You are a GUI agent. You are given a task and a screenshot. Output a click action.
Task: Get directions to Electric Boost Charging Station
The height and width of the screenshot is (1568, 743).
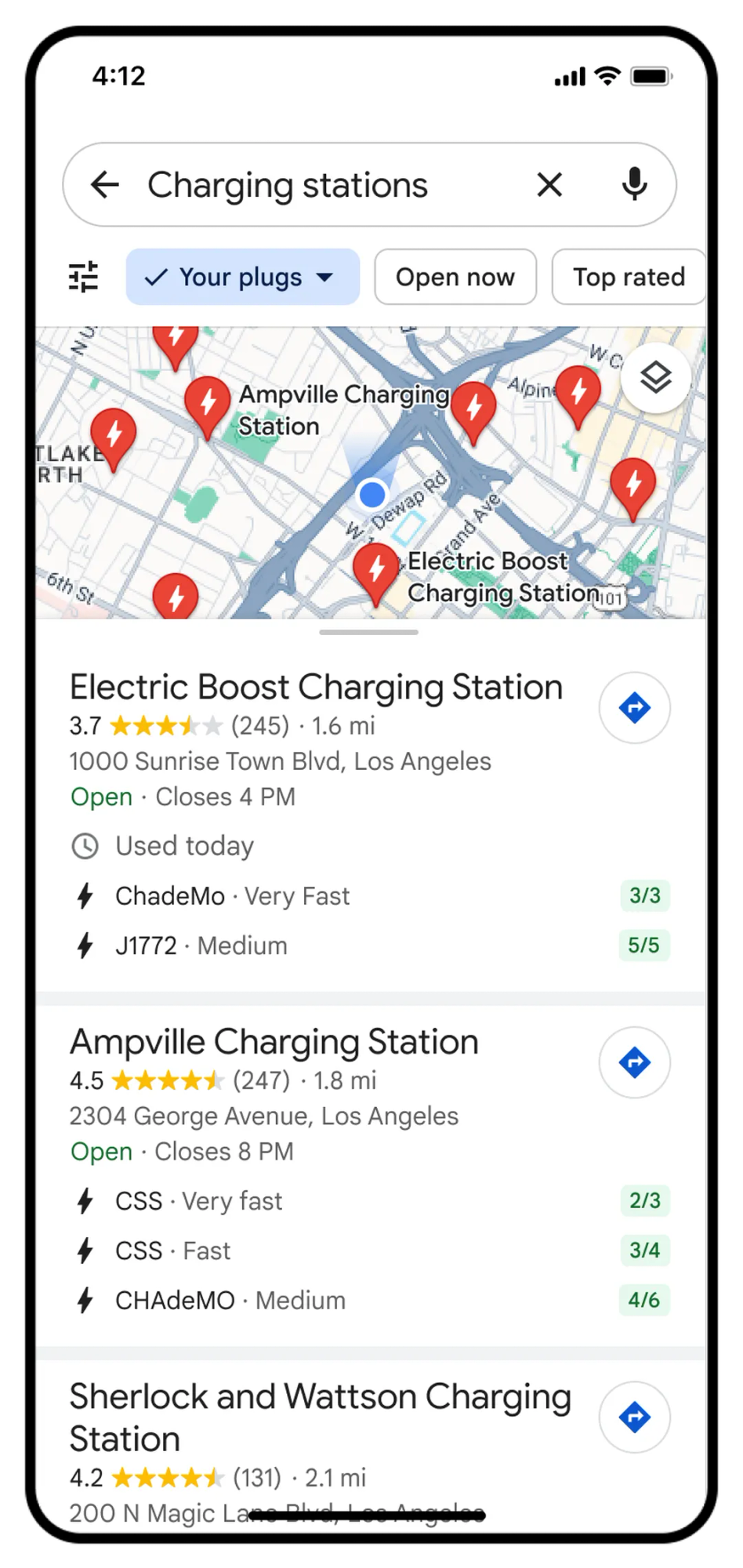634,707
